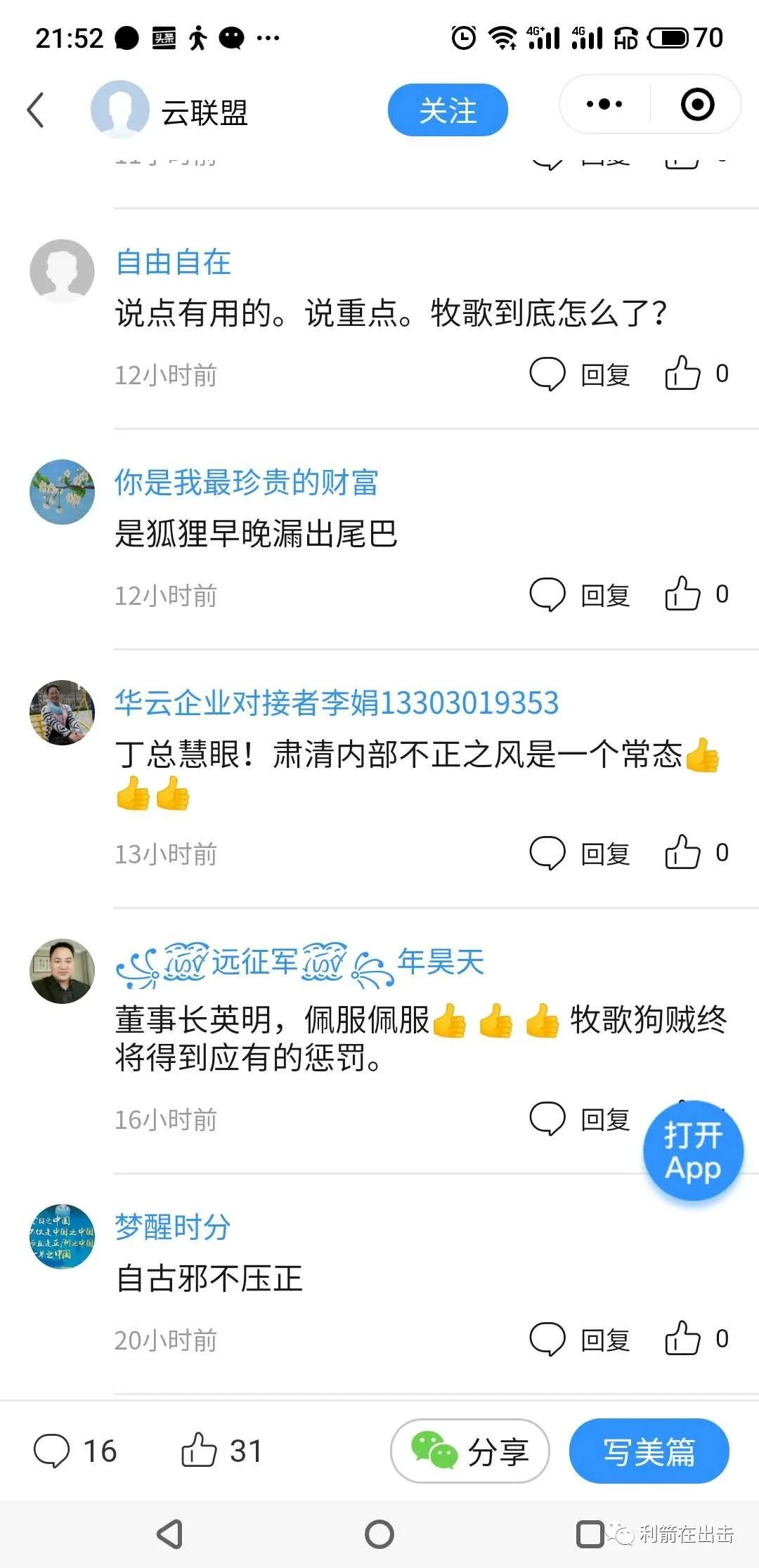This screenshot has width=759, height=1568.
Task: Reply to 年昊天's comment
Action: [x=580, y=1119]
